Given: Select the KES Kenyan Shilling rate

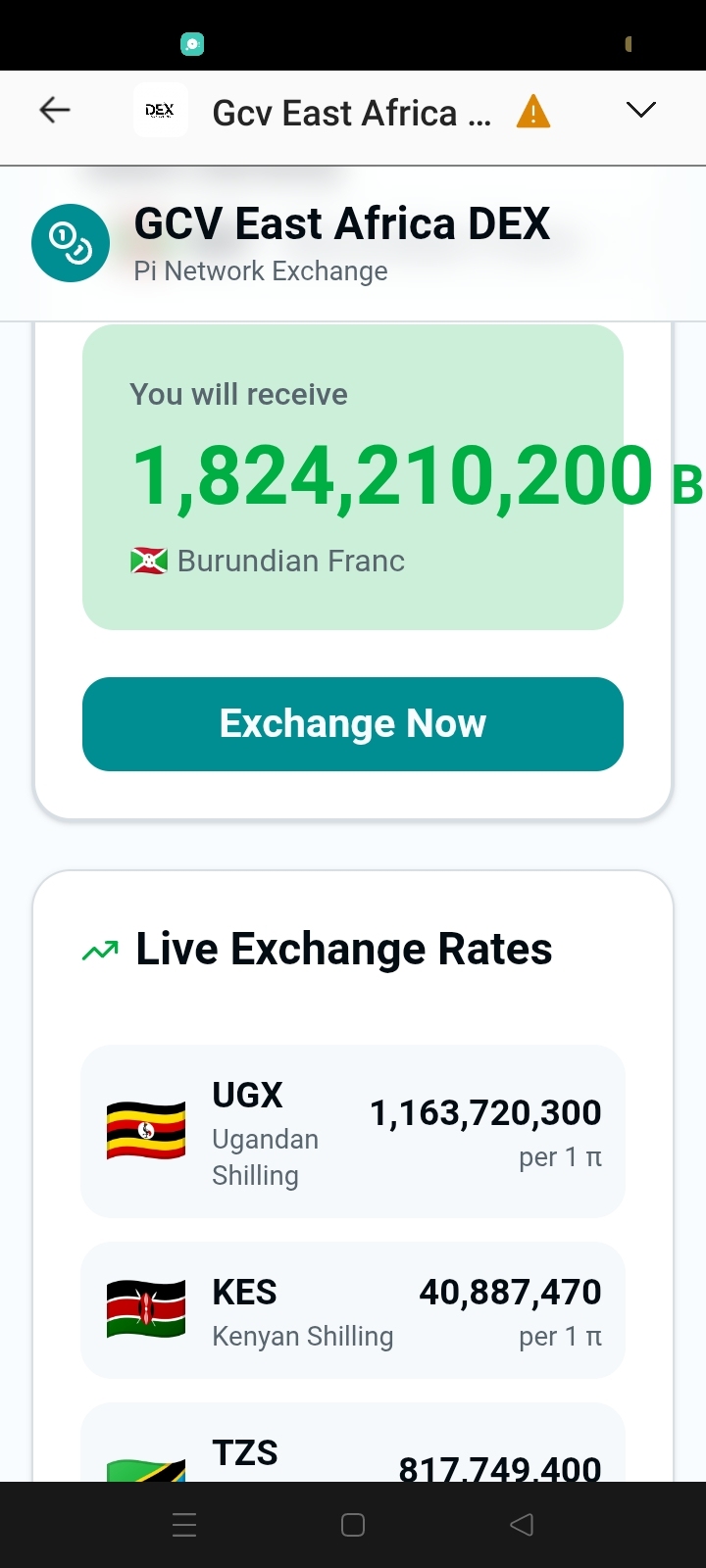Looking at the screenshot, I should [x=353, y=1310].
